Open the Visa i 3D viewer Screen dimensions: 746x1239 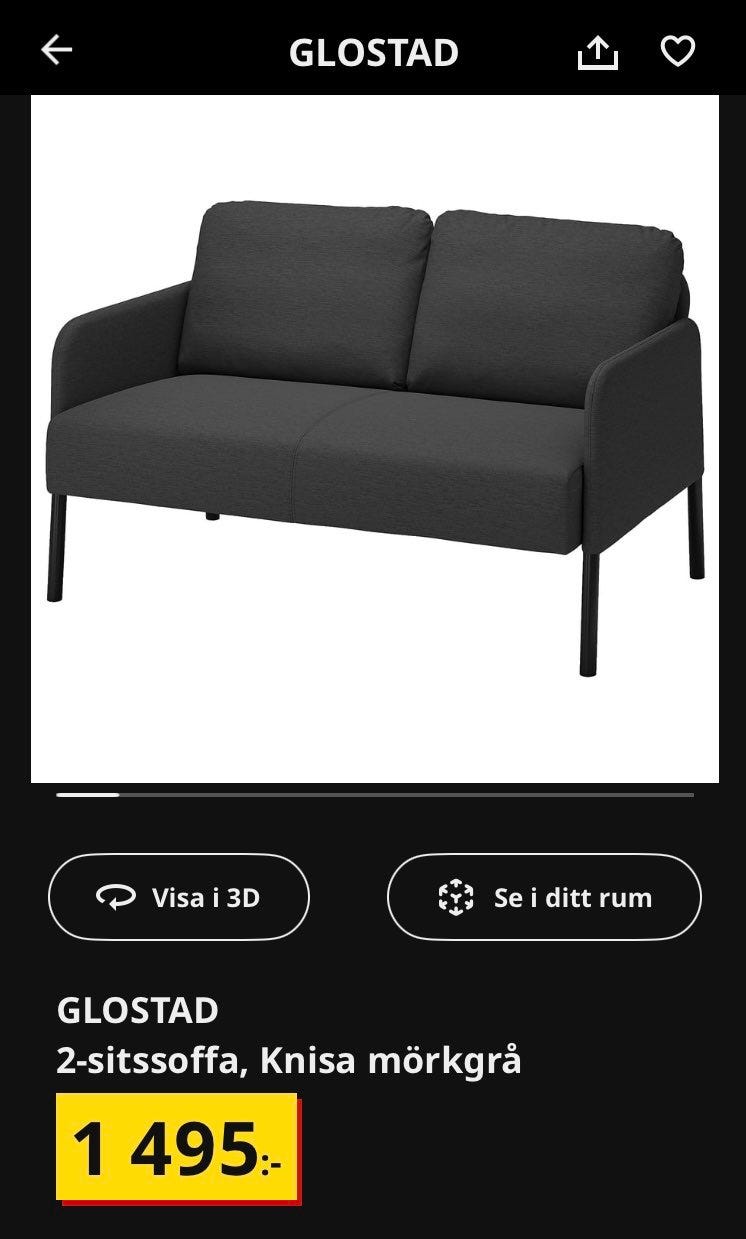tap(179, 896)
